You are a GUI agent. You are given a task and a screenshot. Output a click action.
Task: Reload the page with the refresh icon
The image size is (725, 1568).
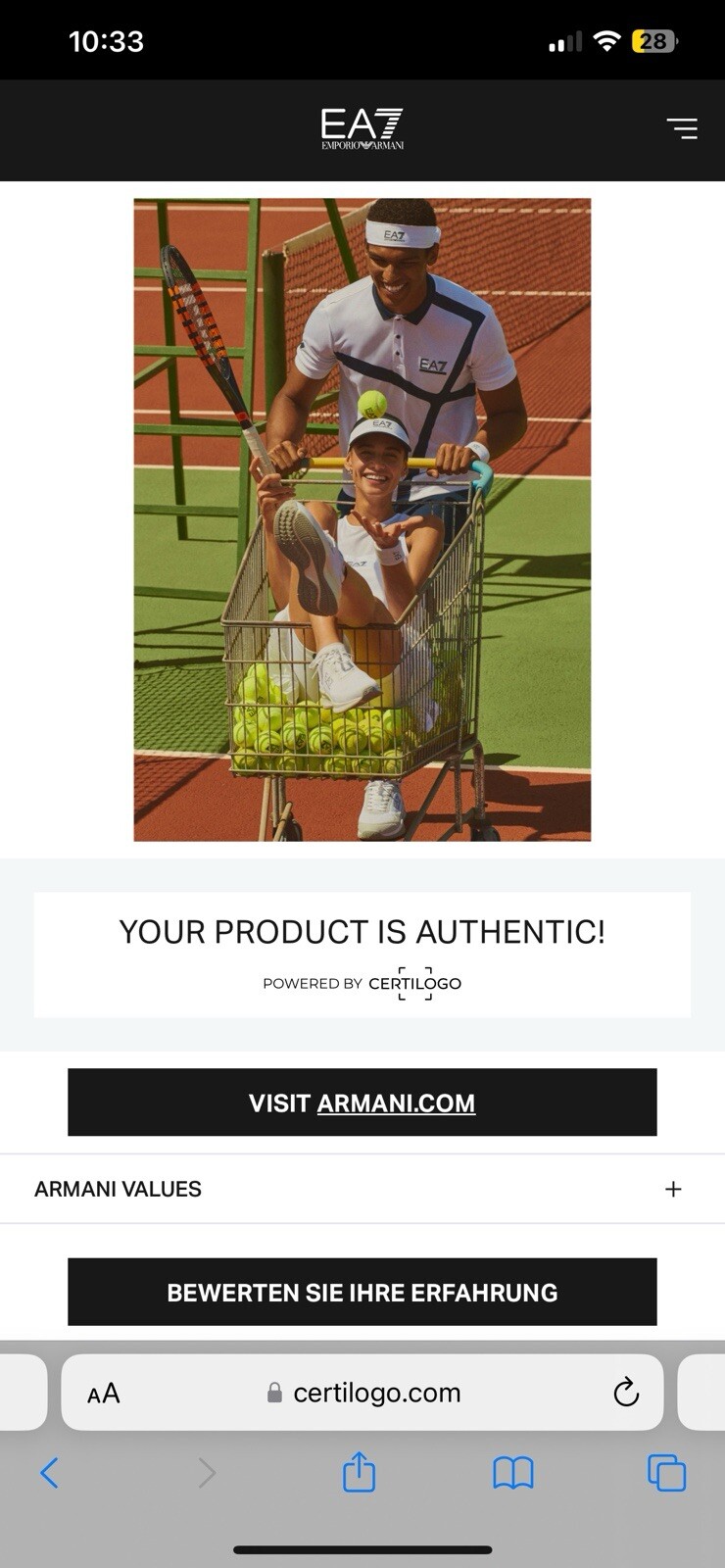pos(626,1392)
